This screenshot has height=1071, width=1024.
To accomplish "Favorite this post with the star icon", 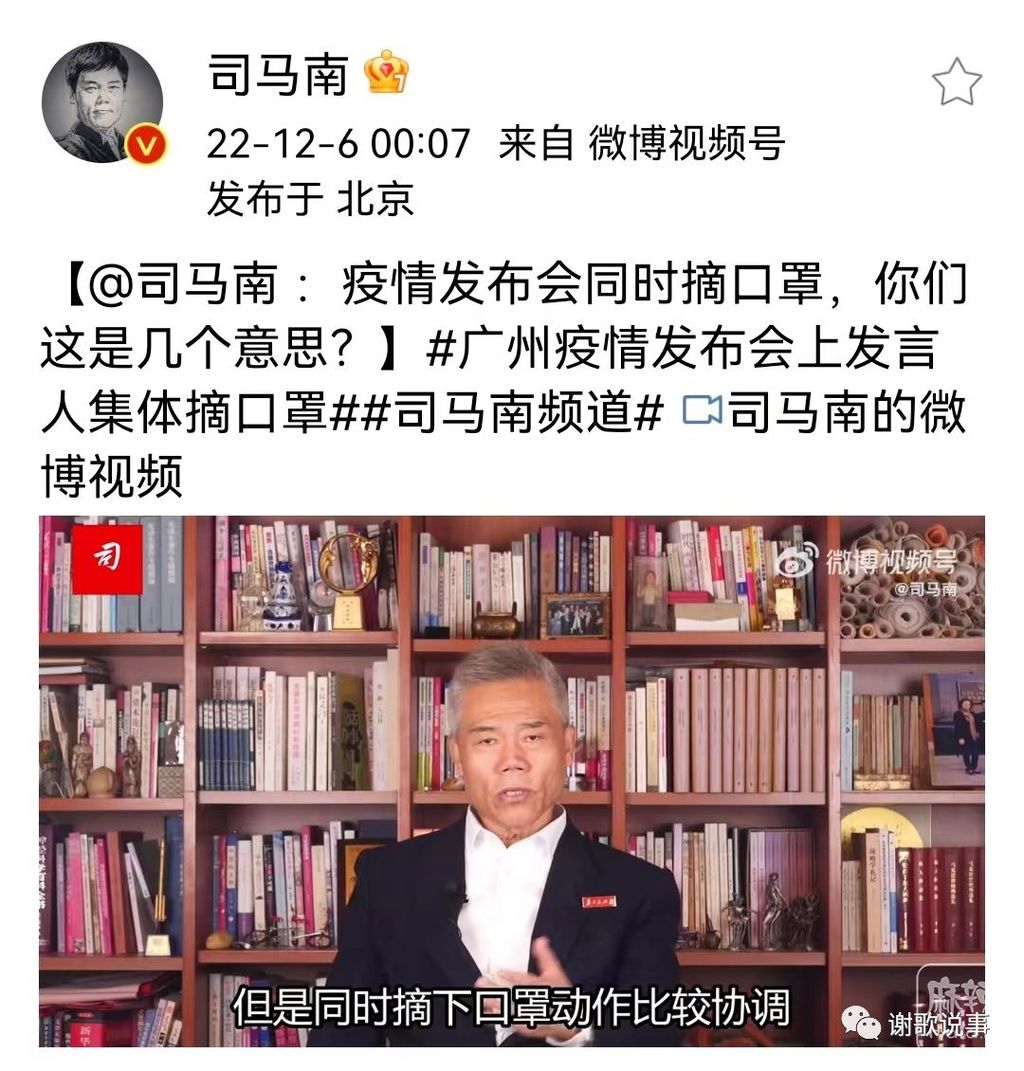I will 956,83.
